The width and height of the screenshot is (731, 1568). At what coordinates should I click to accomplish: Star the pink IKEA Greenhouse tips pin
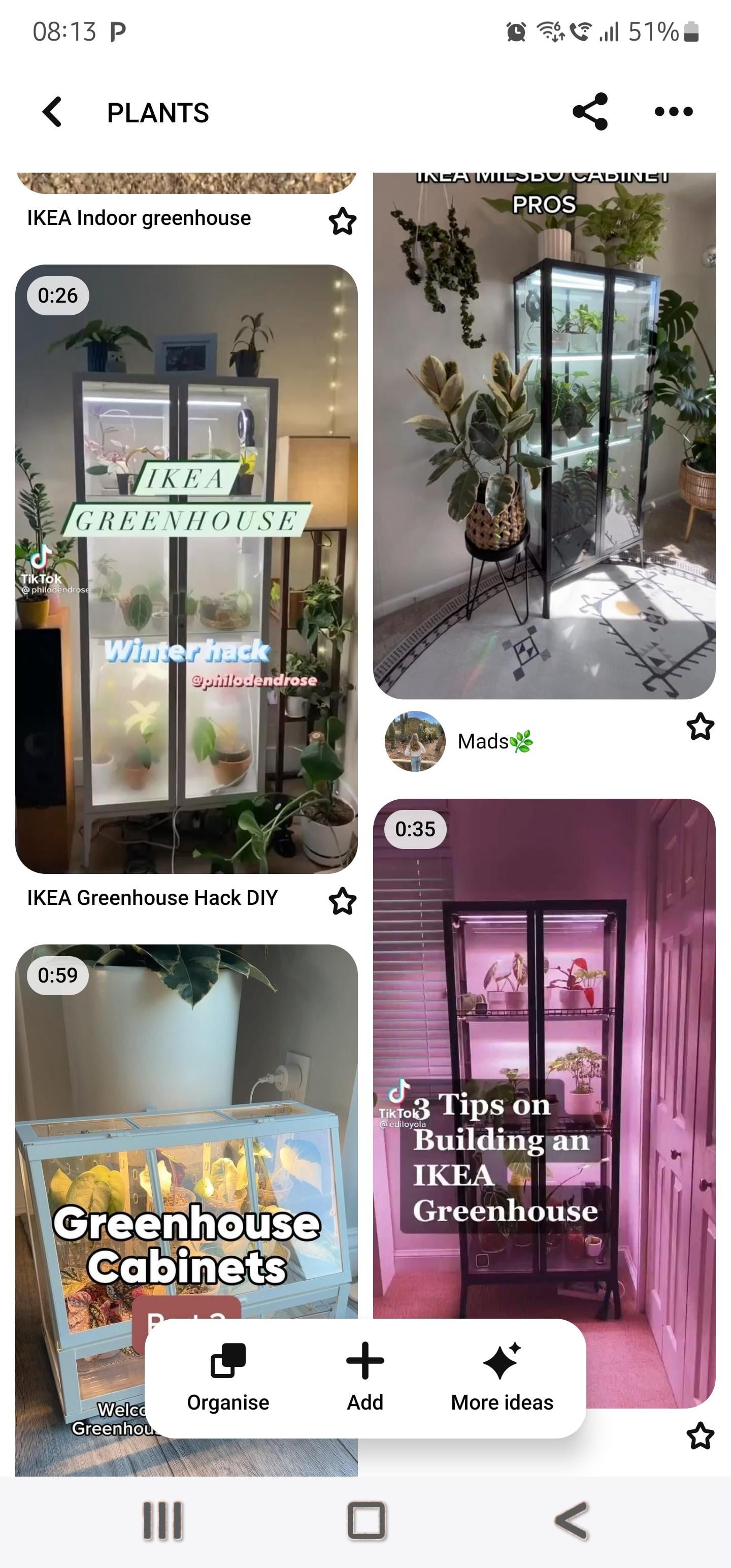click(x=700, y=1436)
